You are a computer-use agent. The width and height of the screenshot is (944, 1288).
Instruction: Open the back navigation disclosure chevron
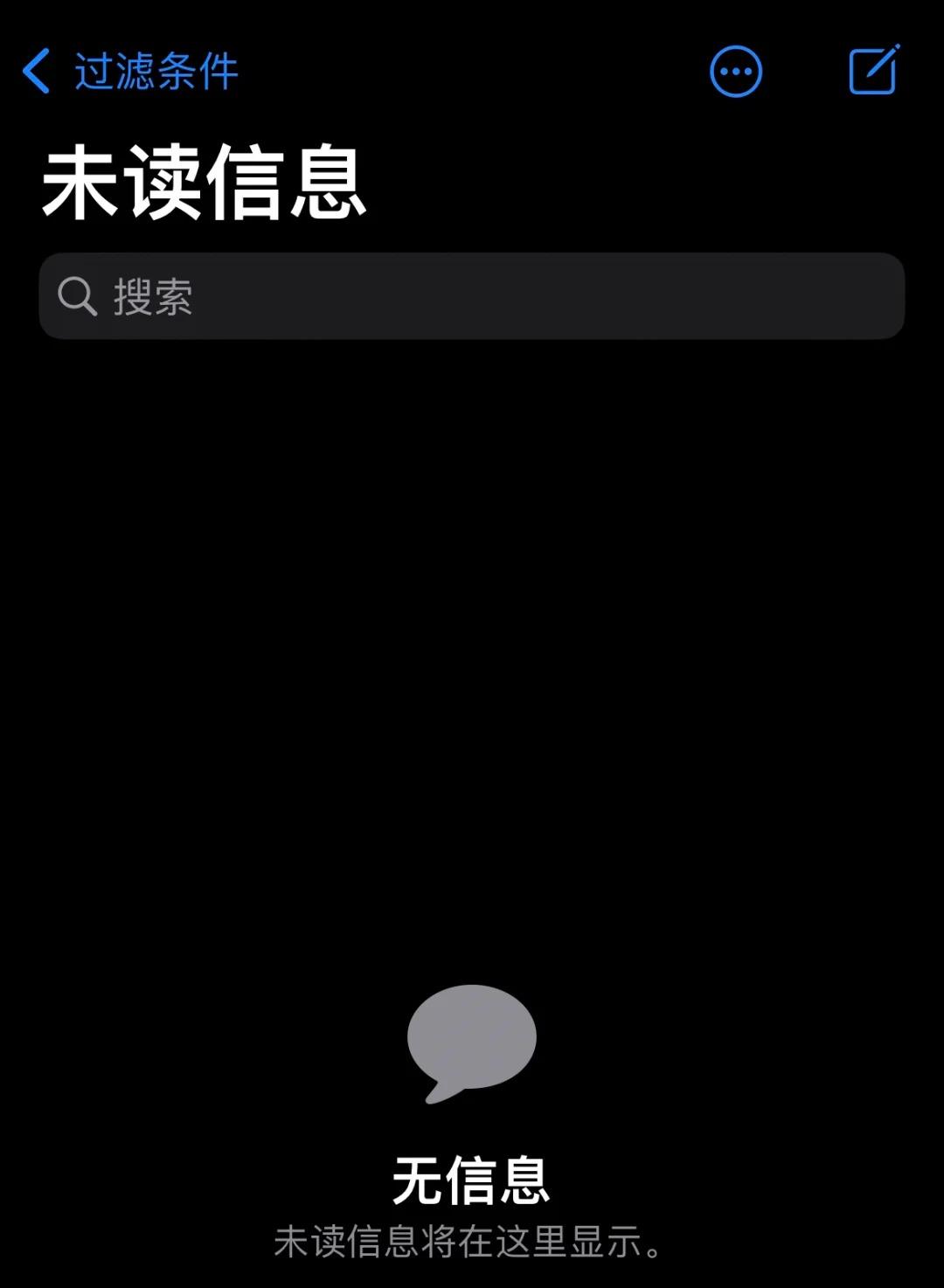click(x=35, y=70)
